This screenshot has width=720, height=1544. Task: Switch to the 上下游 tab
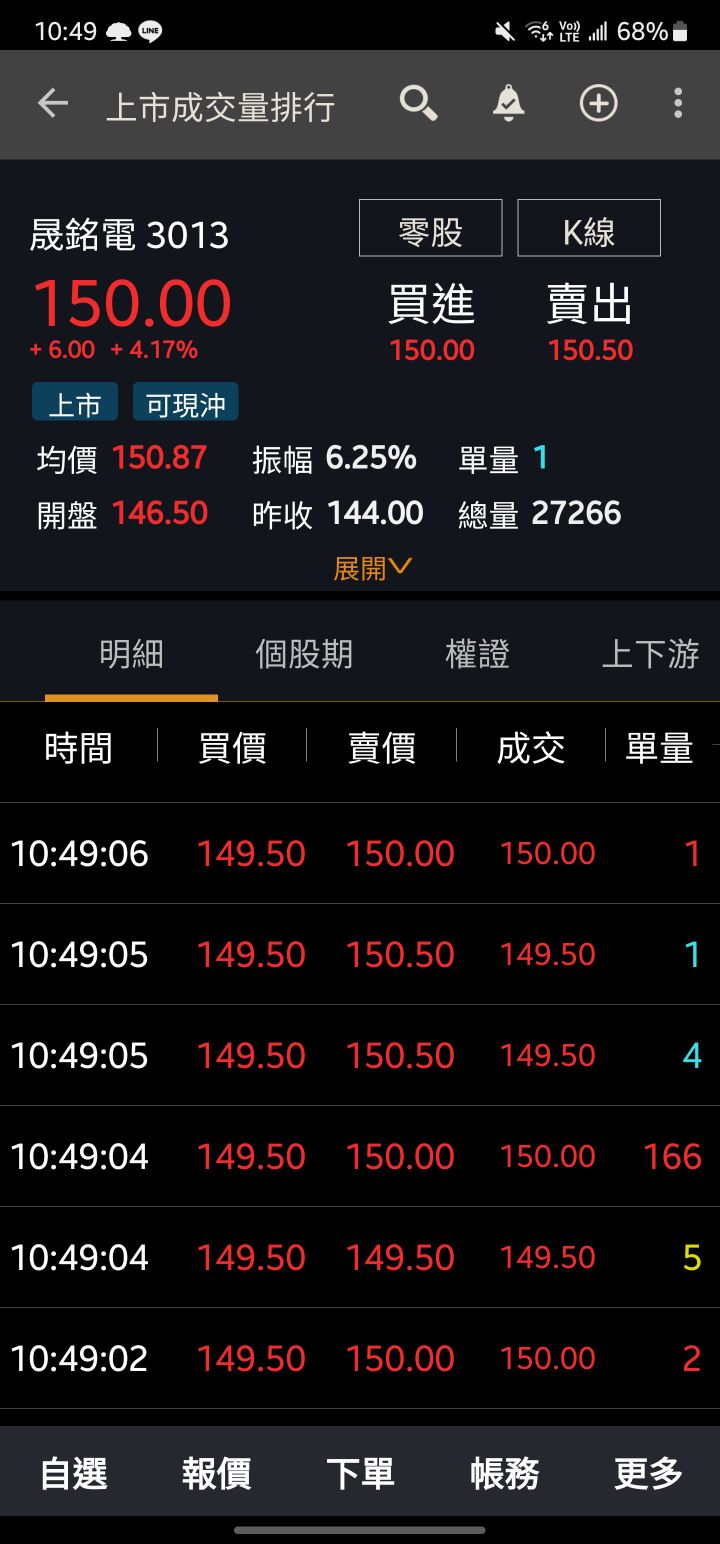click(650, 654)
